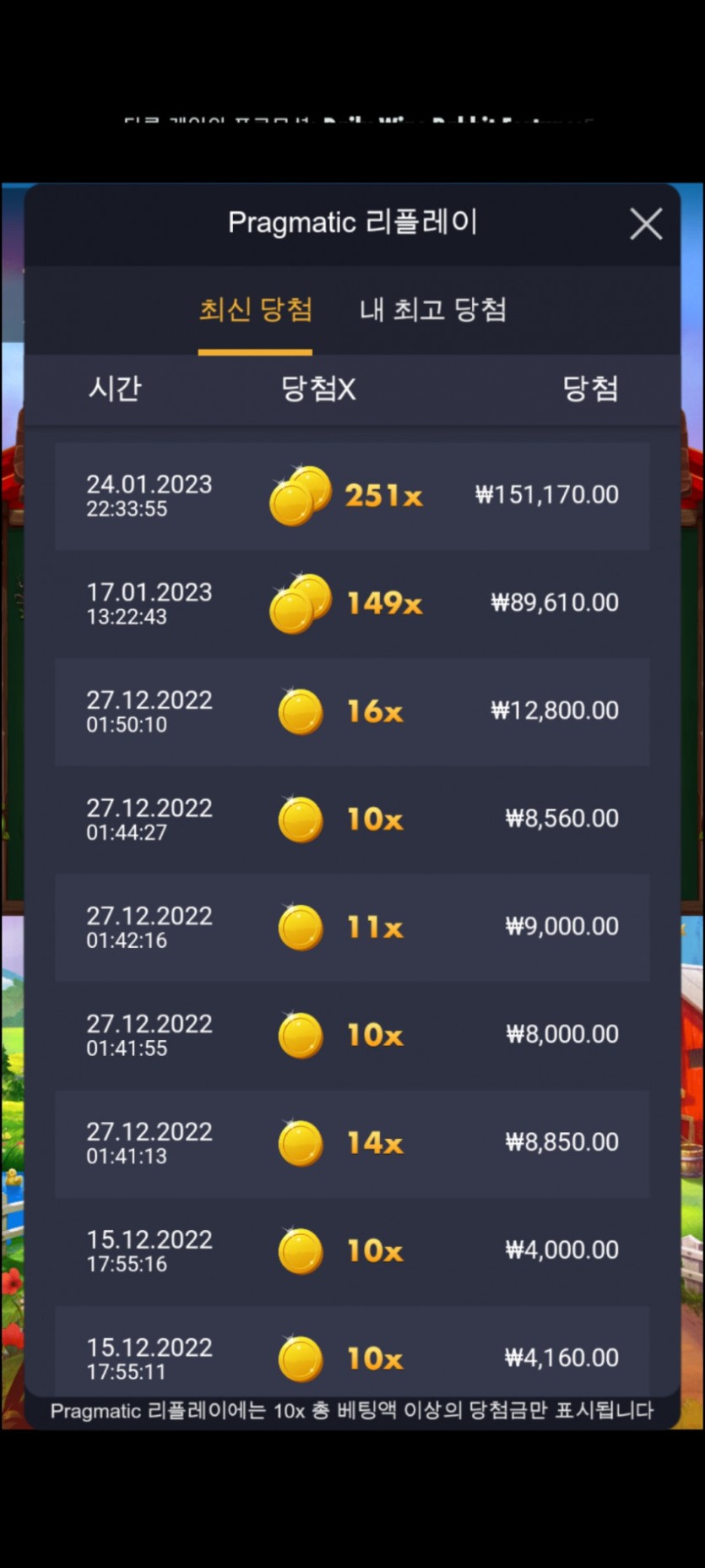Switch to the 내 최고 당첨 tab
The height and width of the screenshot is (1568, 705).
[432, 310]
